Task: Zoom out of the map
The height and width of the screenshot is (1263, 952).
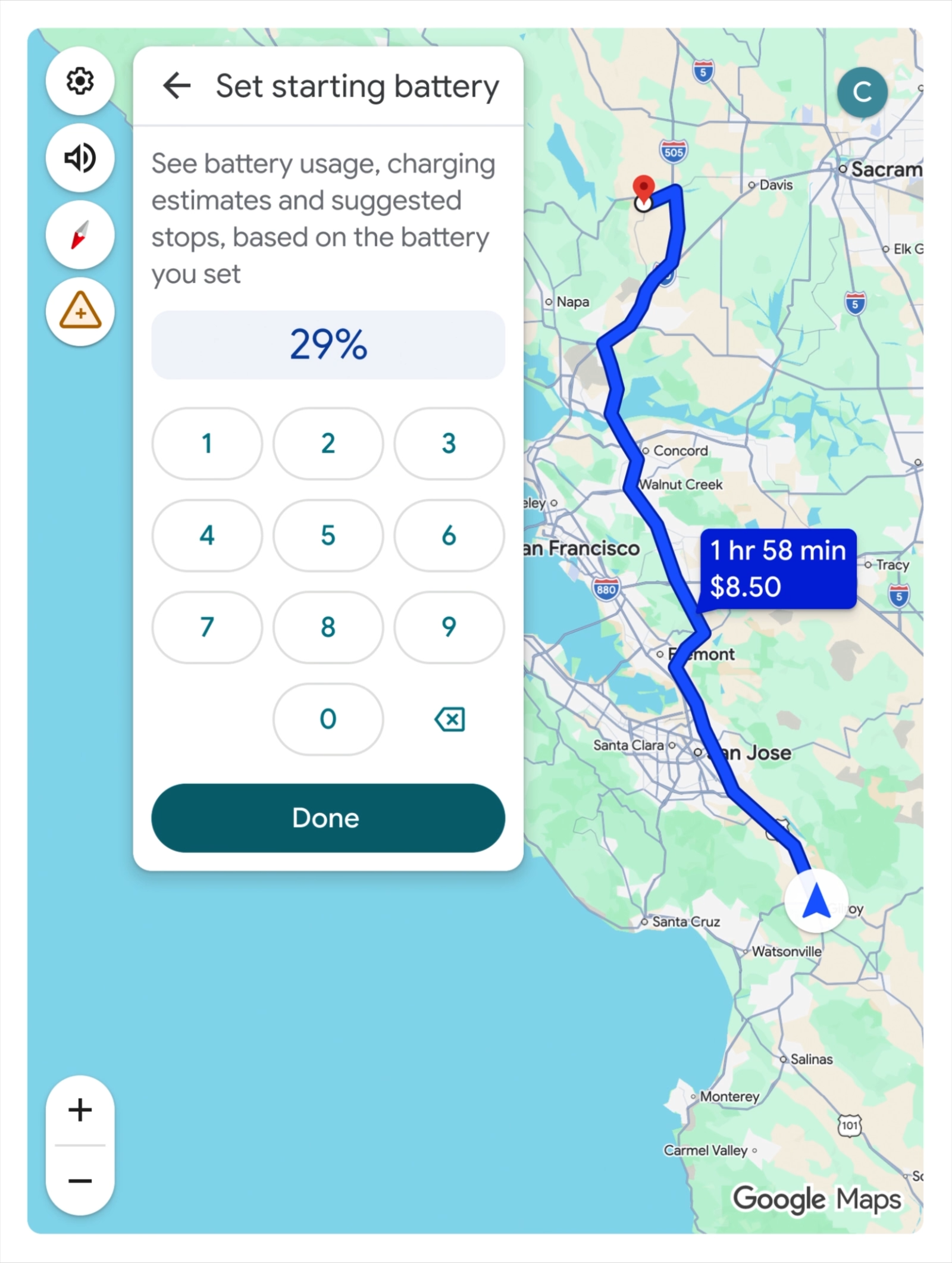Action: point(80,1180)
